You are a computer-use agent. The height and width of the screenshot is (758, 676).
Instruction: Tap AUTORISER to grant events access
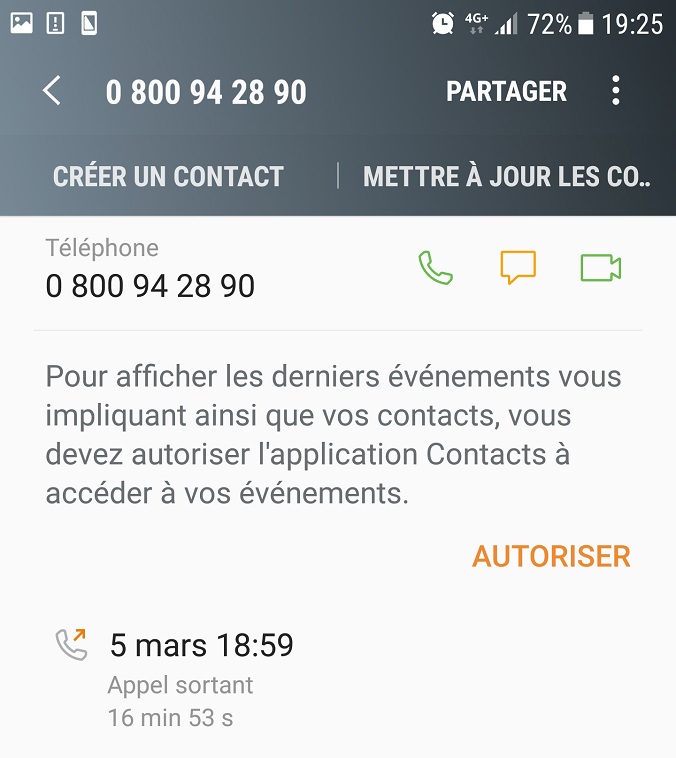(x=551, y=556)
